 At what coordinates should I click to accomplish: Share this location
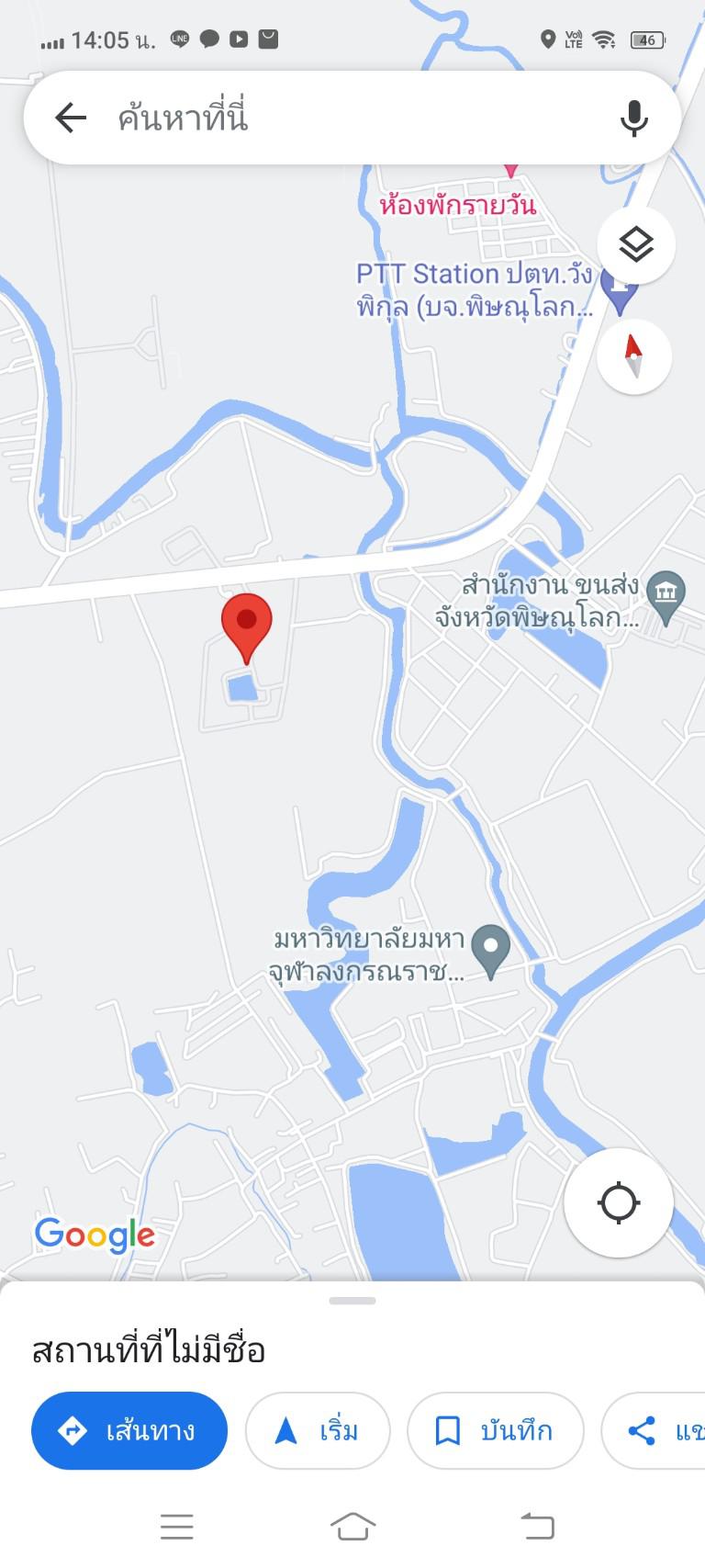click(x=654, y=1430)
